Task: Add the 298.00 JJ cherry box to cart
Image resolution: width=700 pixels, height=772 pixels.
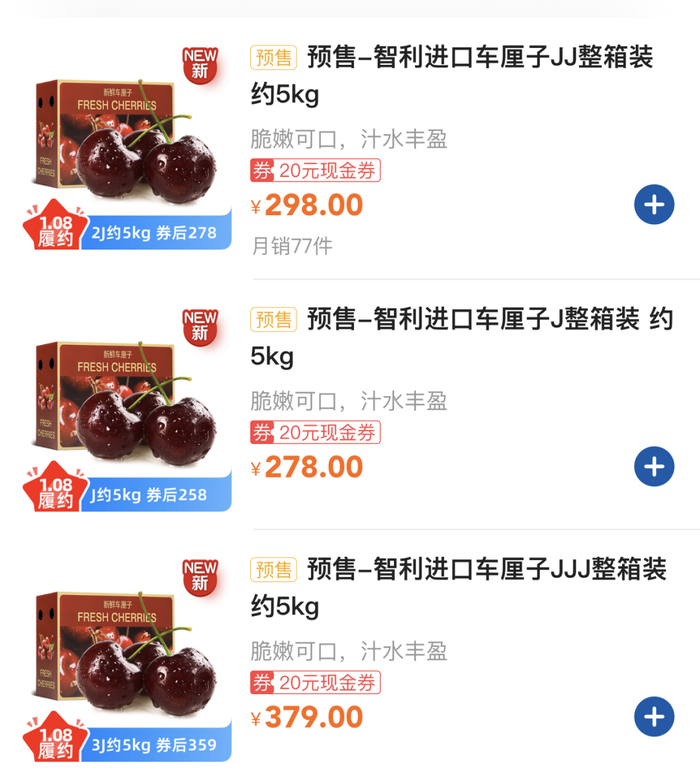Action: click(654, 205)
